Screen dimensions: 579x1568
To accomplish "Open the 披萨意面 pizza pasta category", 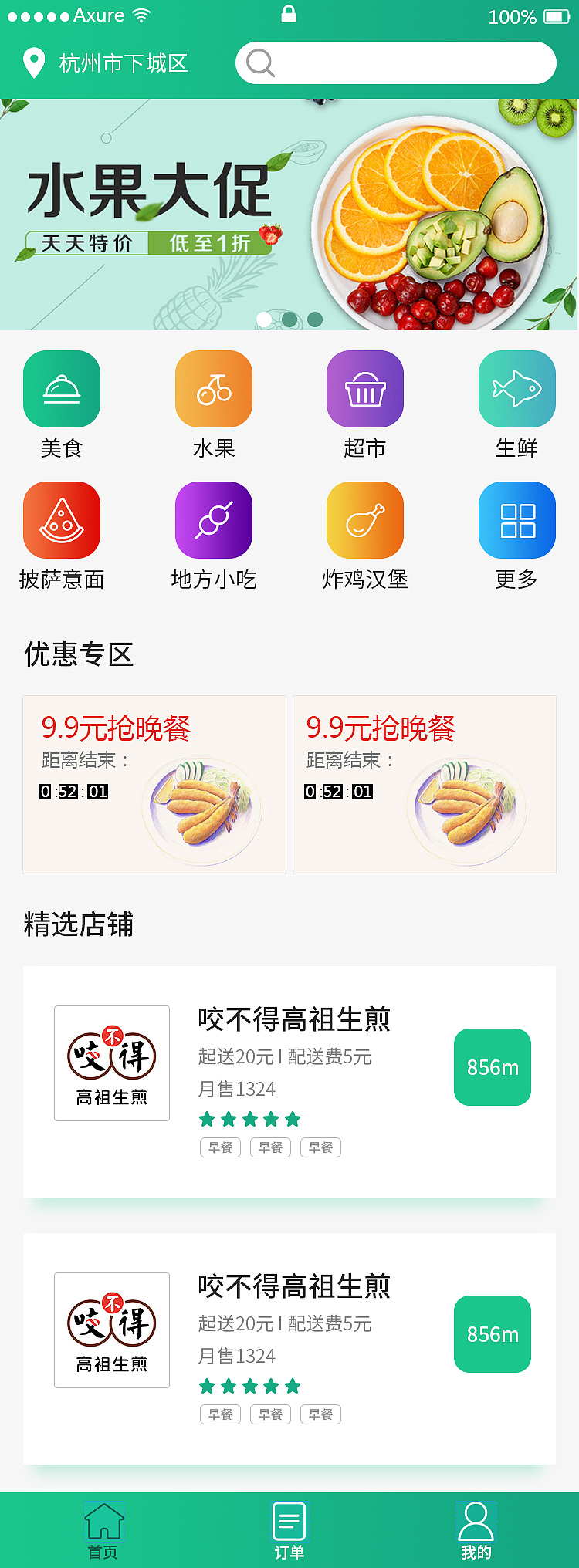I will 62,520.
